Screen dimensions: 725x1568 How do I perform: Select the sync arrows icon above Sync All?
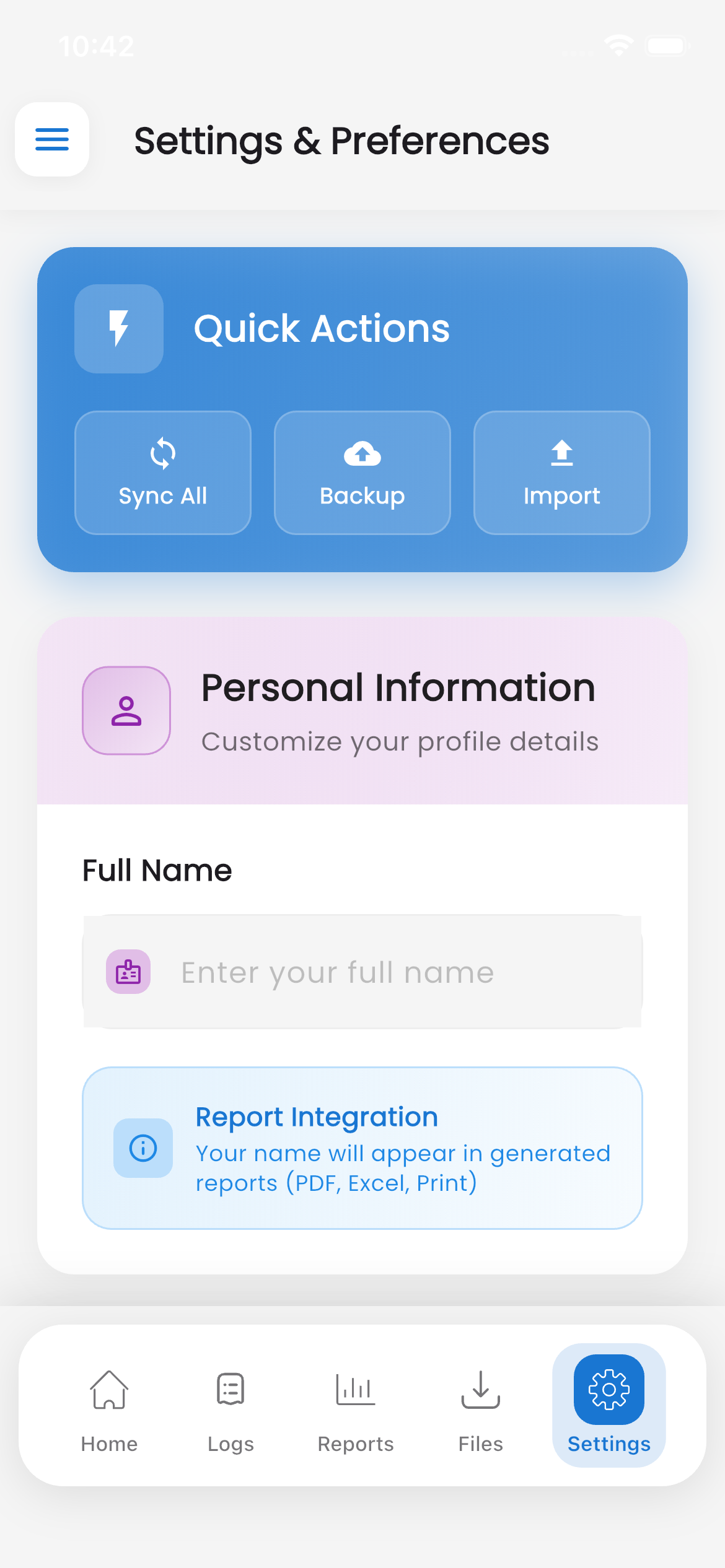coord(162,453)
